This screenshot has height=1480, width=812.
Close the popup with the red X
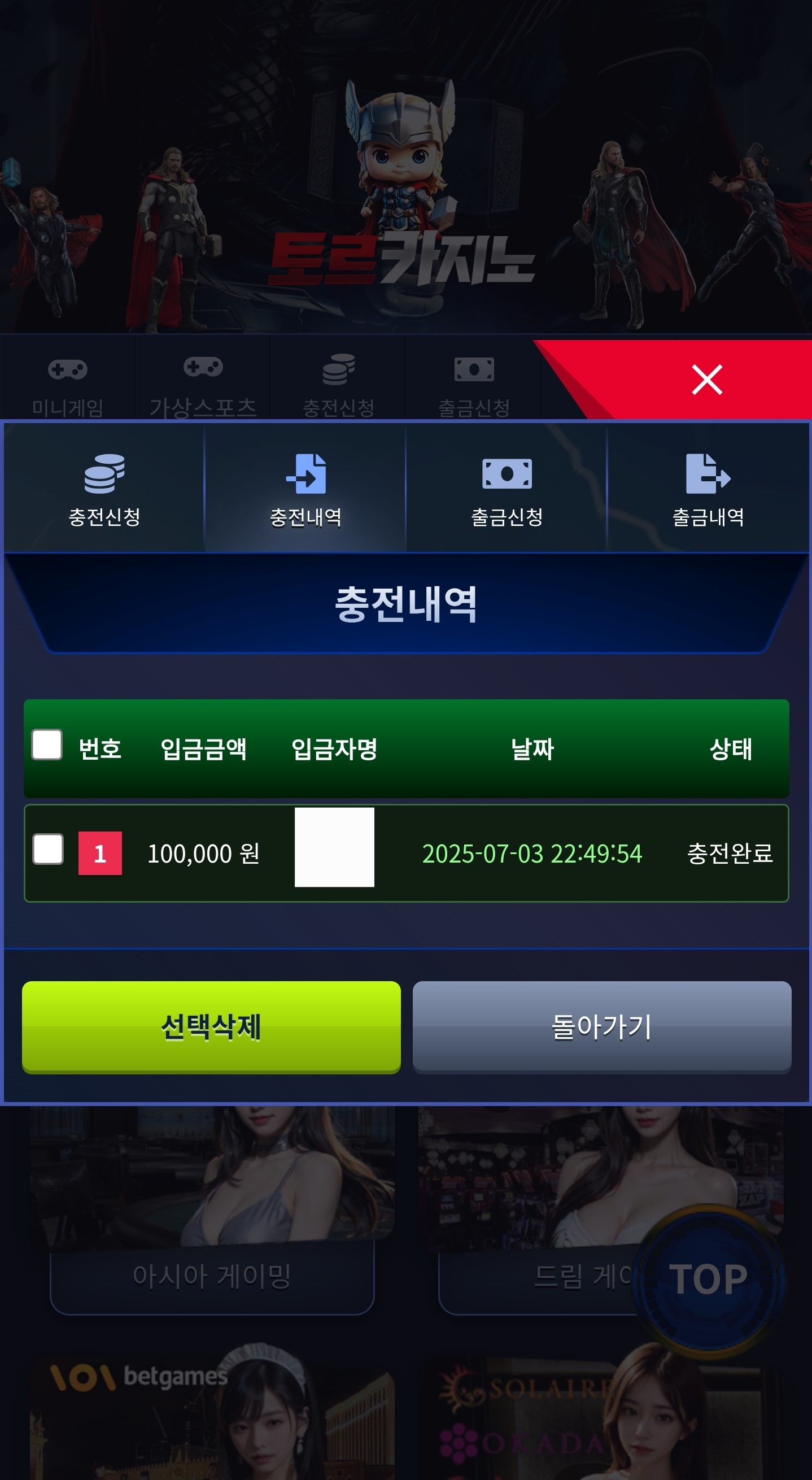coord(706,380)
